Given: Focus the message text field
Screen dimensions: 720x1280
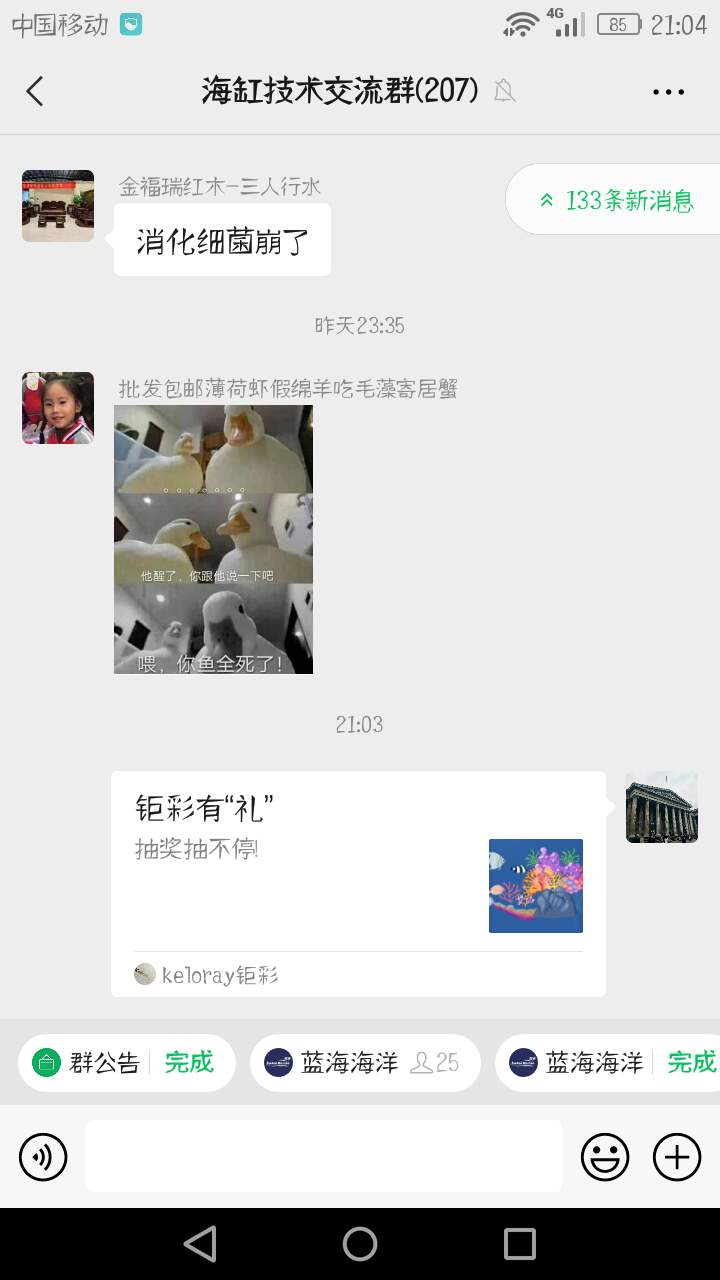Looking at the screenshot, I should (323, 1156).
